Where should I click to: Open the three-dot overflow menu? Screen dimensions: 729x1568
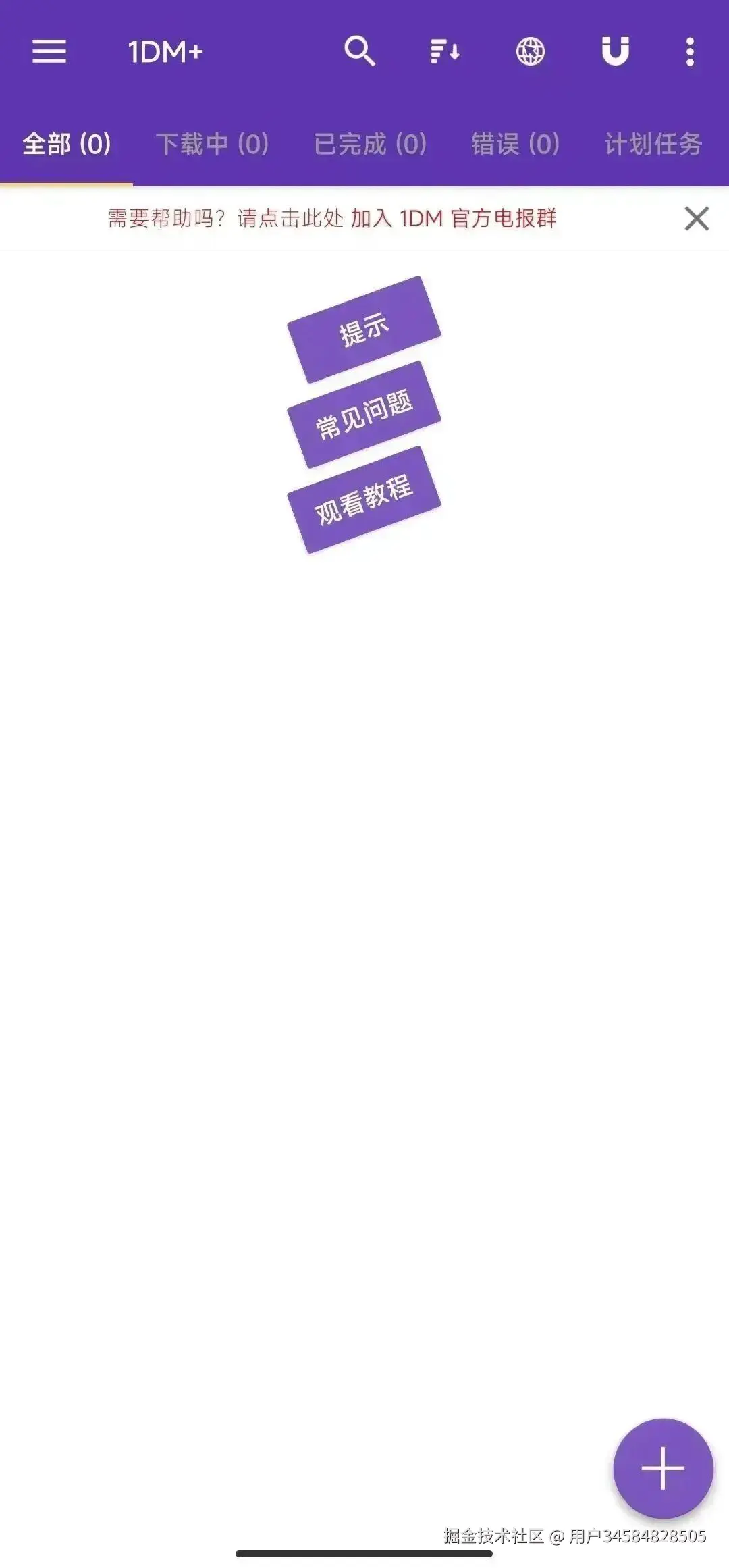point(689,51)
